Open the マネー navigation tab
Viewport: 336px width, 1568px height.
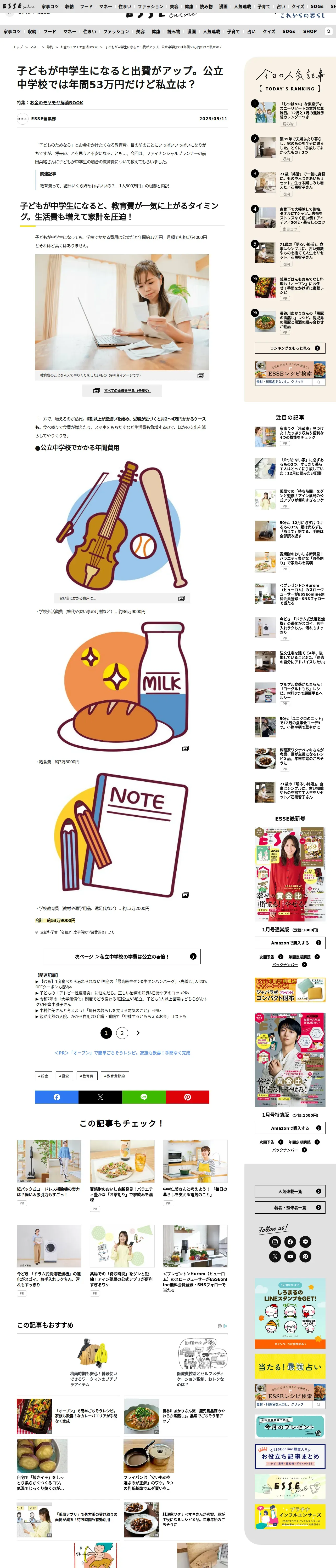70,32
